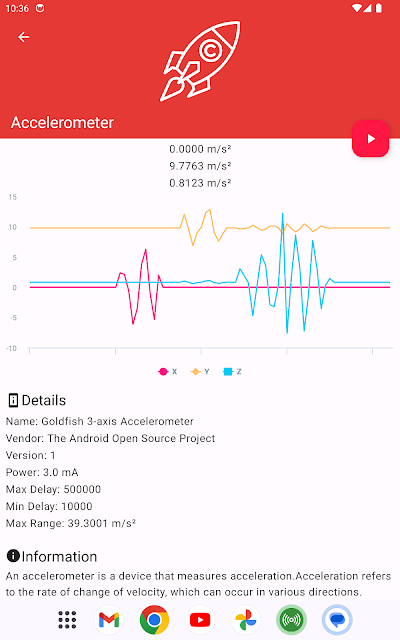Image resolution: width=400 pixels, height=640 pixels.
Task: Open the app drawer grid icon
Action: point(67,620)
